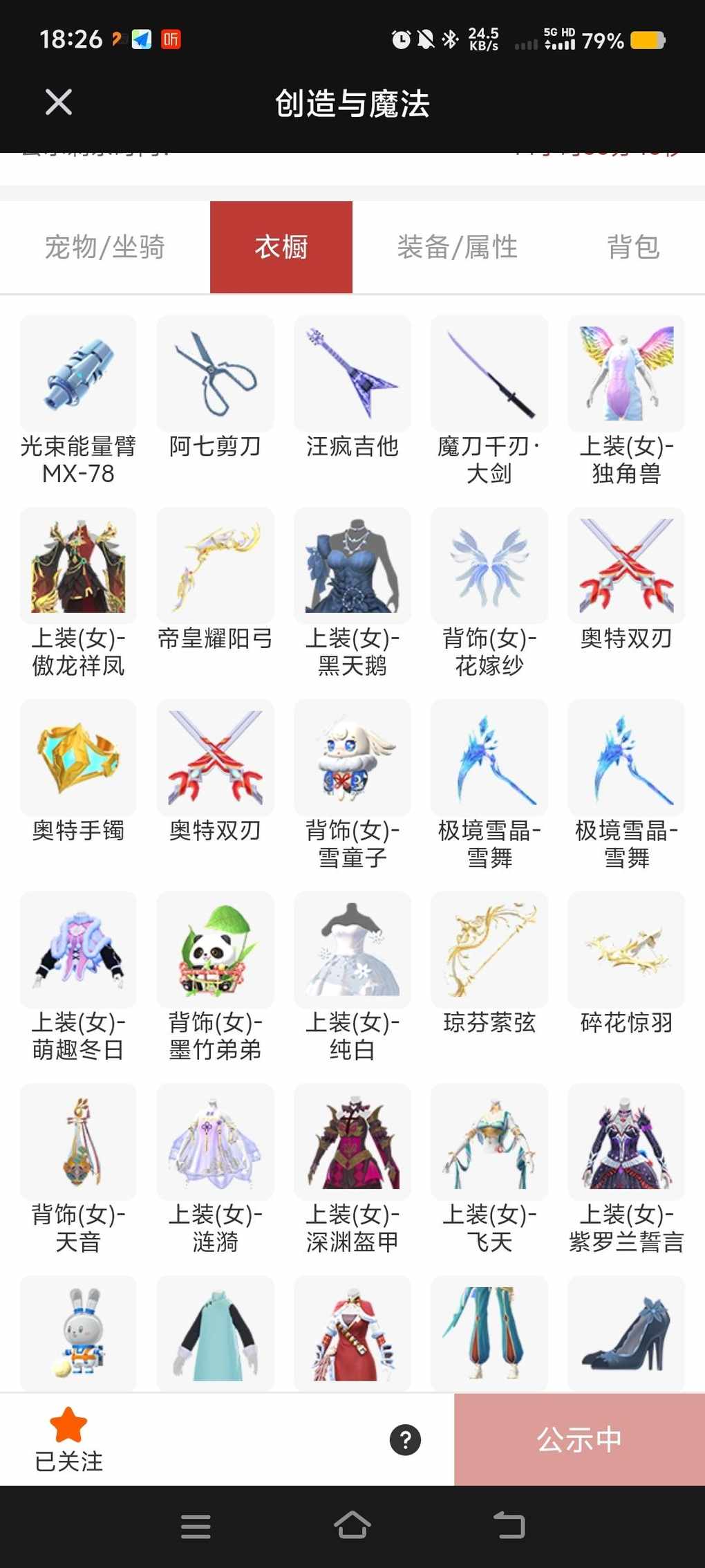Select the 衣橱 tab

click(281, 247)
